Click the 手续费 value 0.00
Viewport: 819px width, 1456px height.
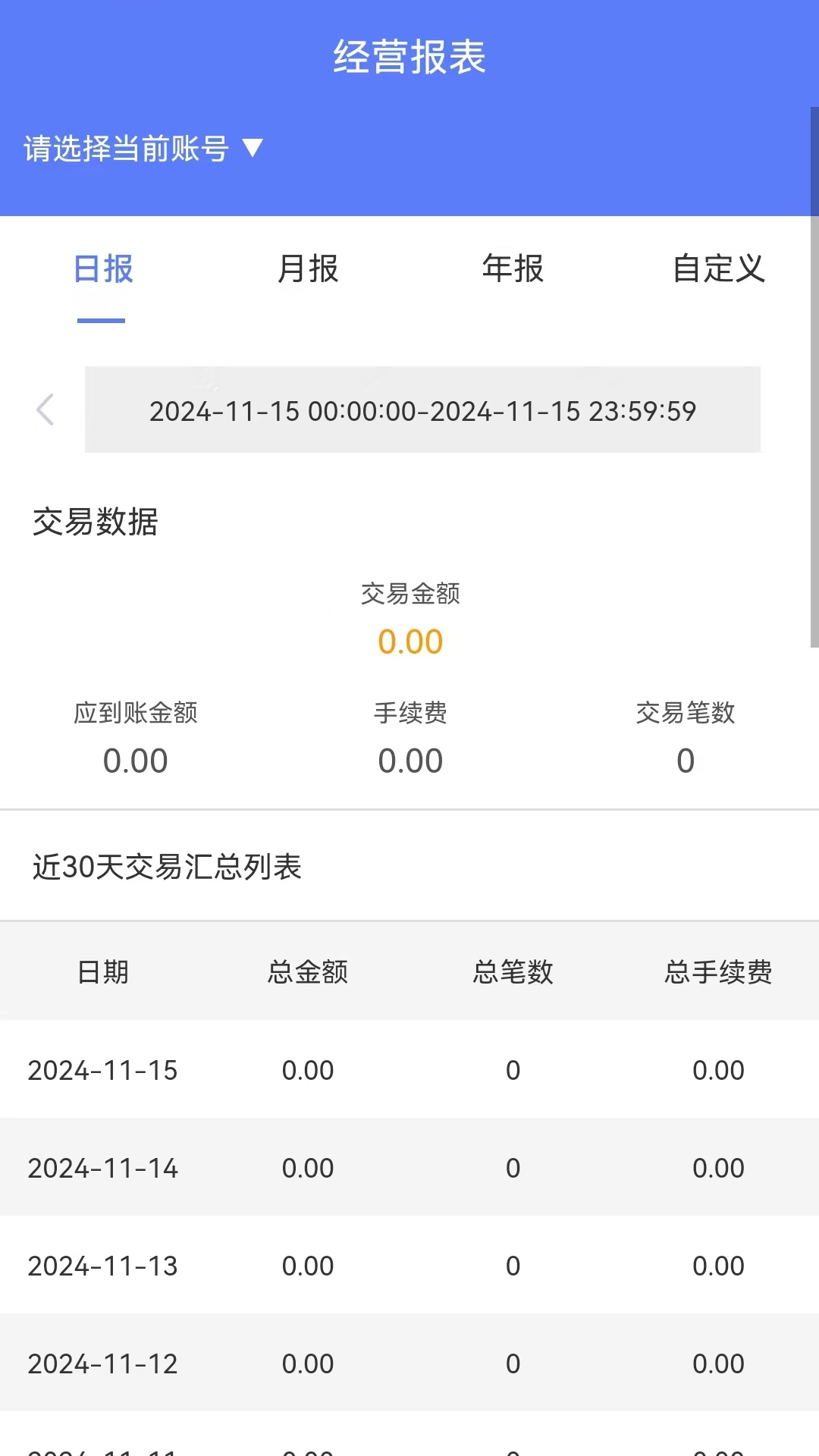(410, 759)
